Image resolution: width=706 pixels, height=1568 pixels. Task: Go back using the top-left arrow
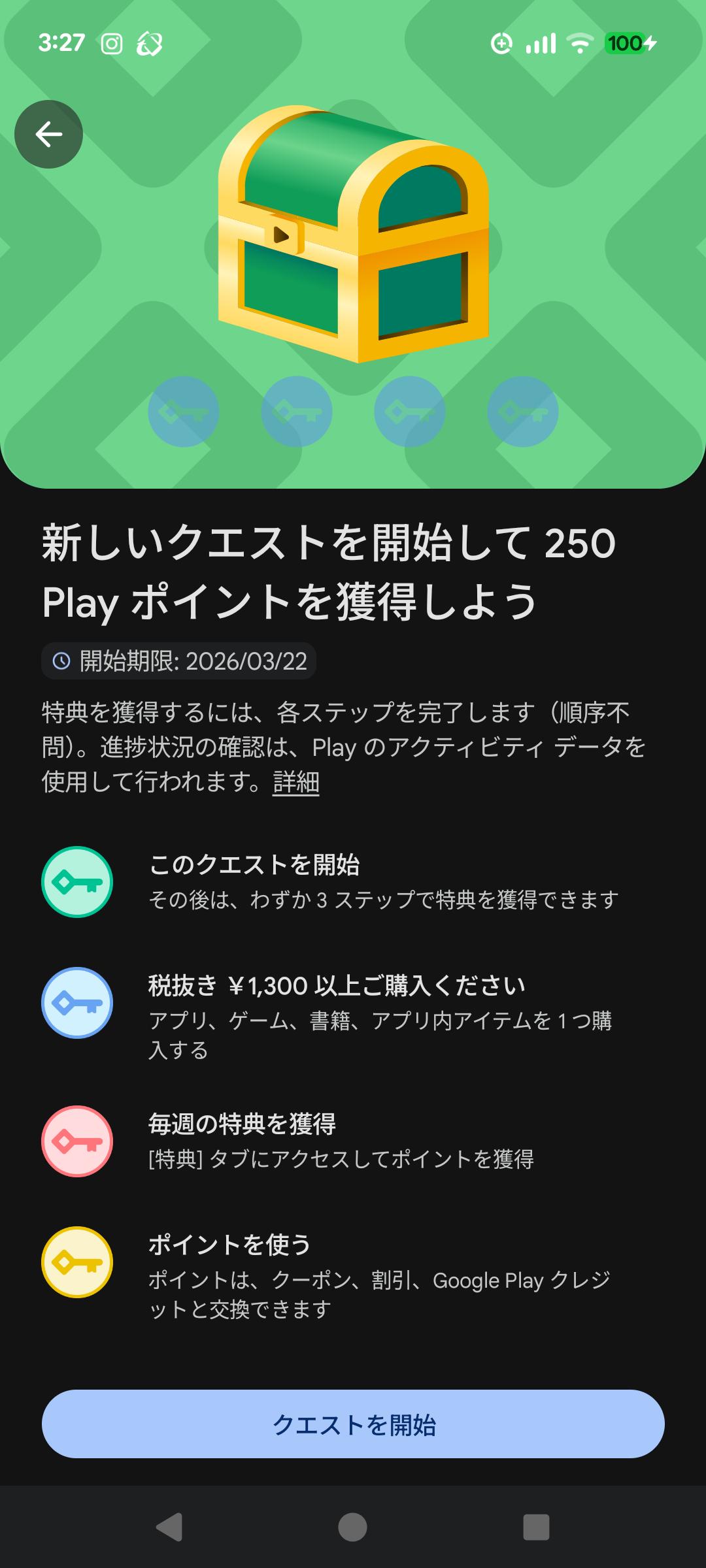point(48,135)
